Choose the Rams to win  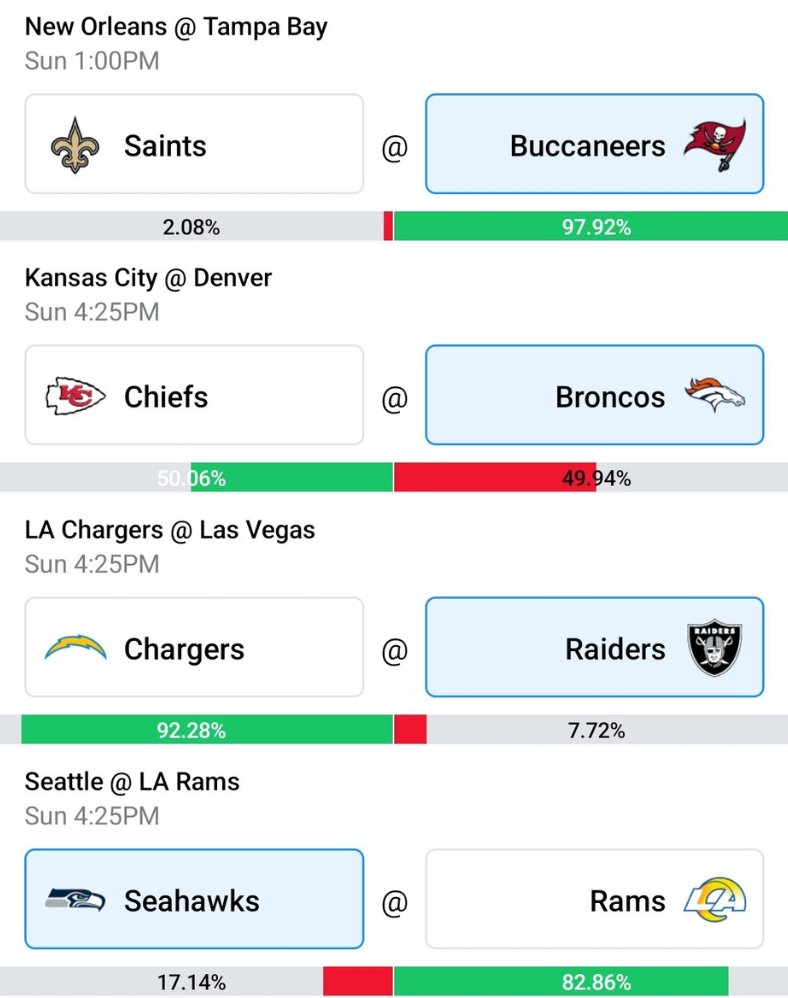tap(595, 899)
